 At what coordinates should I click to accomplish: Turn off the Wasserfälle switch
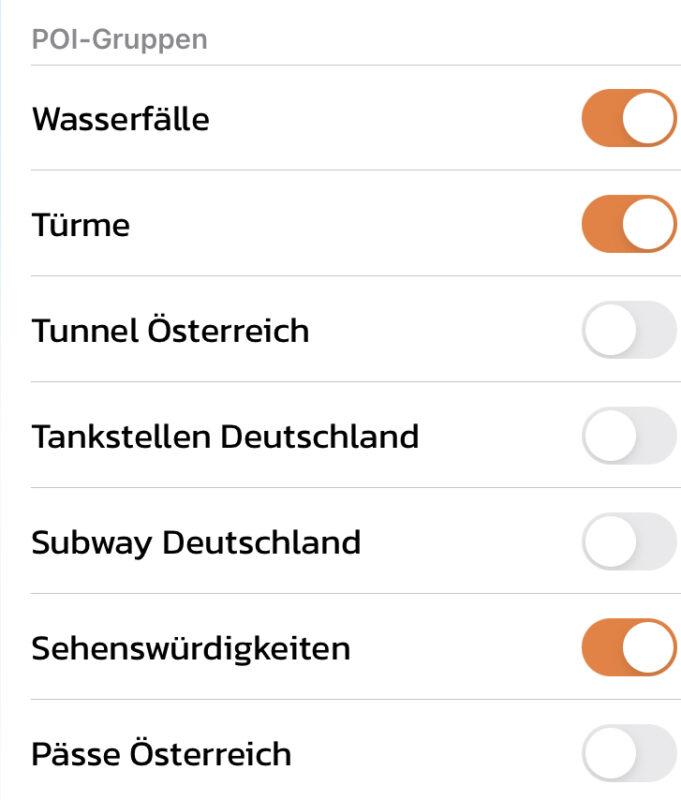pos(629,119)
